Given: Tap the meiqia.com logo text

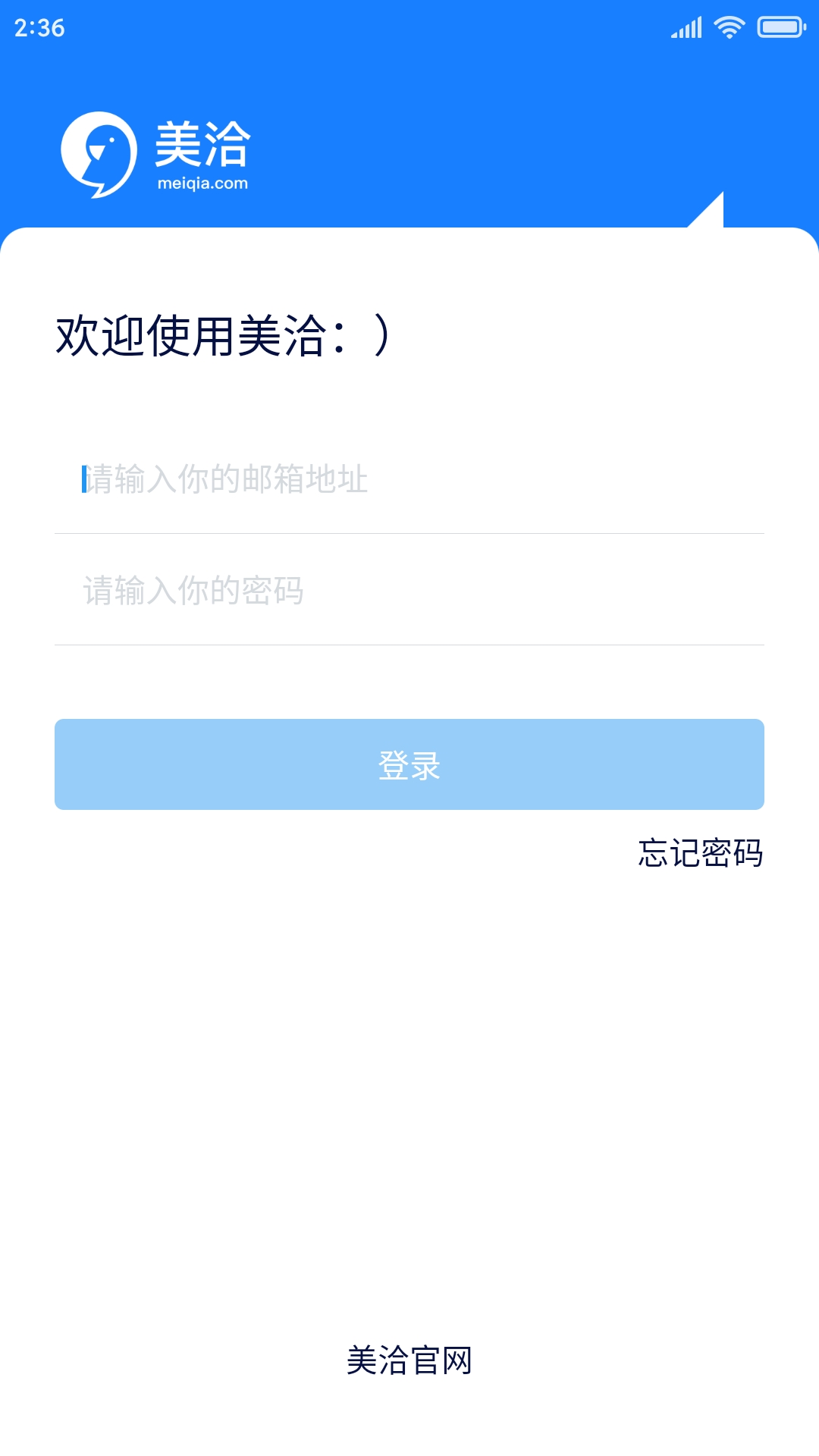Looking at the screenshot, I should [201, 183].
